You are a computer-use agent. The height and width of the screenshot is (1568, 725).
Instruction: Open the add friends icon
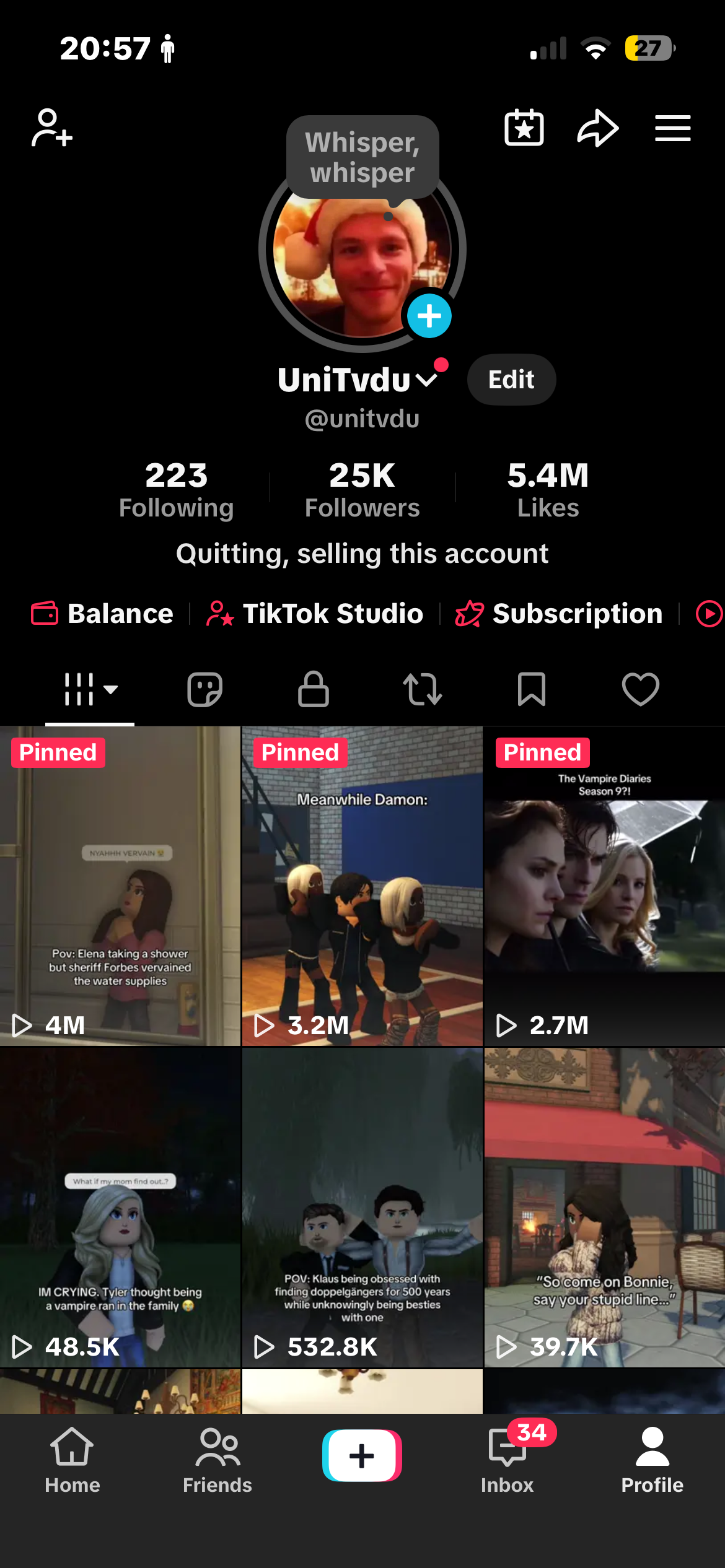[x=52, y=128]
